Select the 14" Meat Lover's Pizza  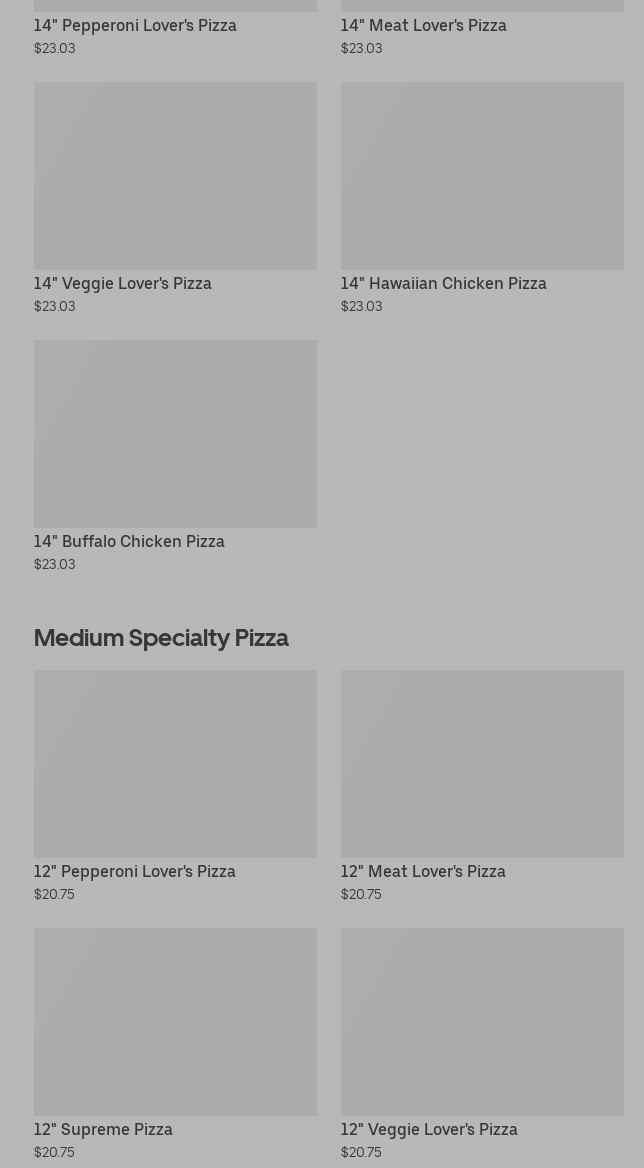[423, 26]
